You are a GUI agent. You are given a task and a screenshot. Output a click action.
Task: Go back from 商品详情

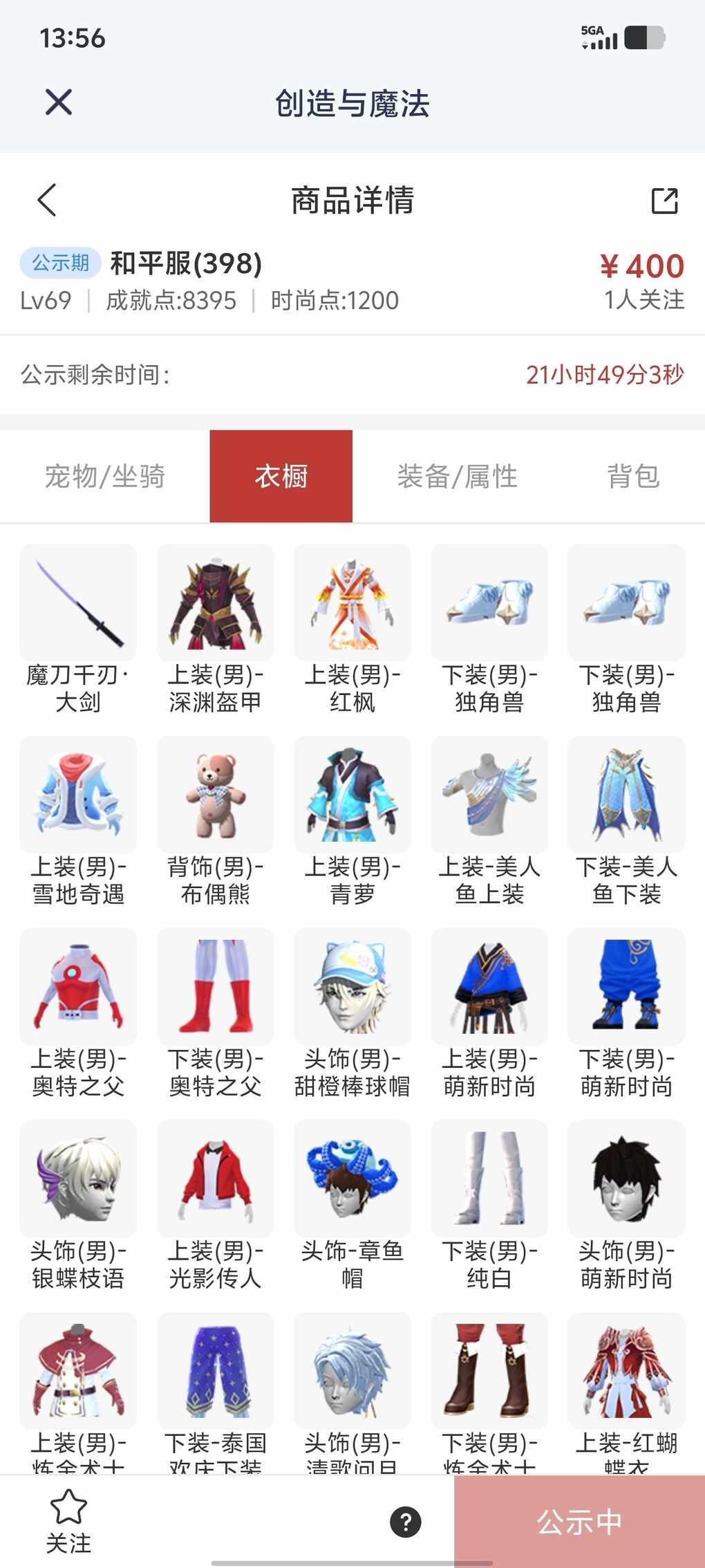point(47,201)
